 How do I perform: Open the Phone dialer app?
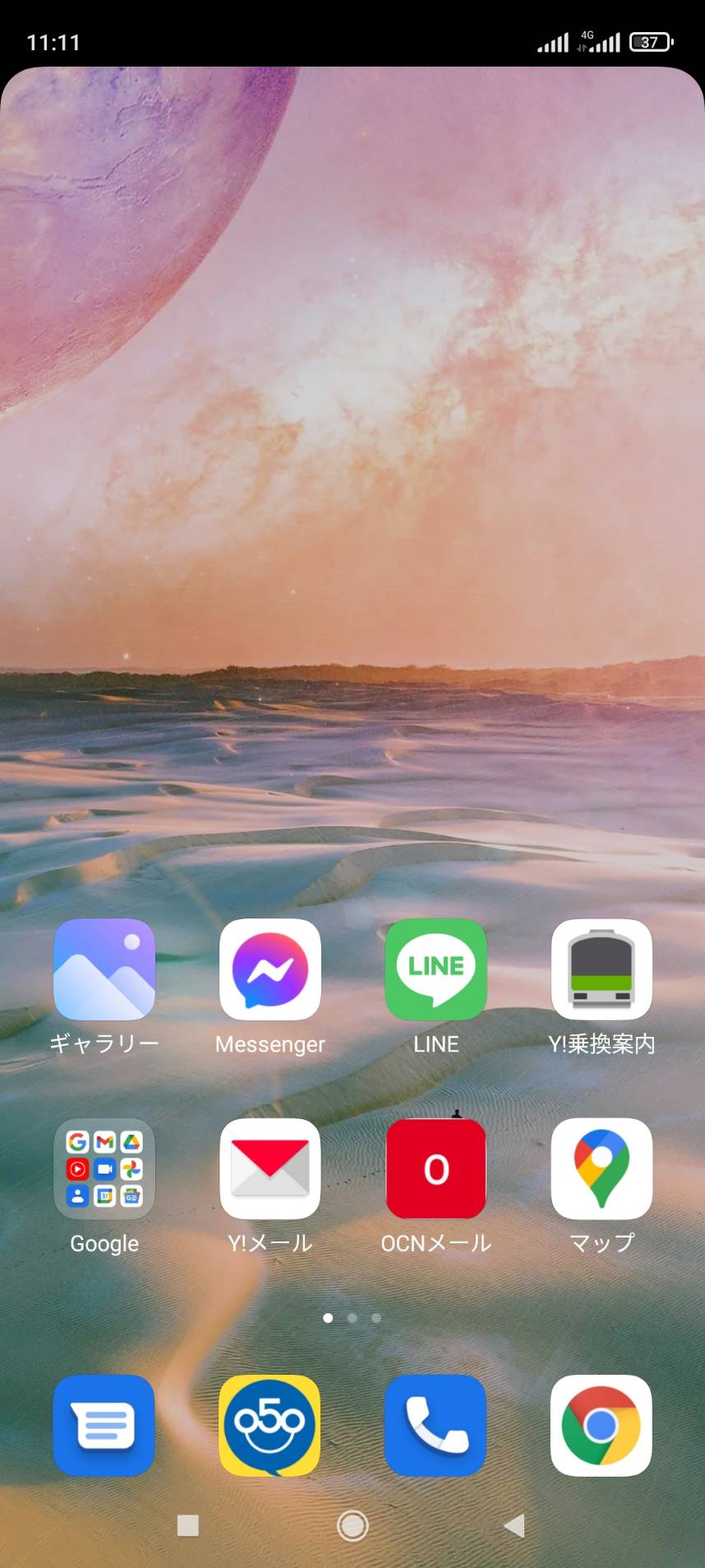coord(436,1425)
